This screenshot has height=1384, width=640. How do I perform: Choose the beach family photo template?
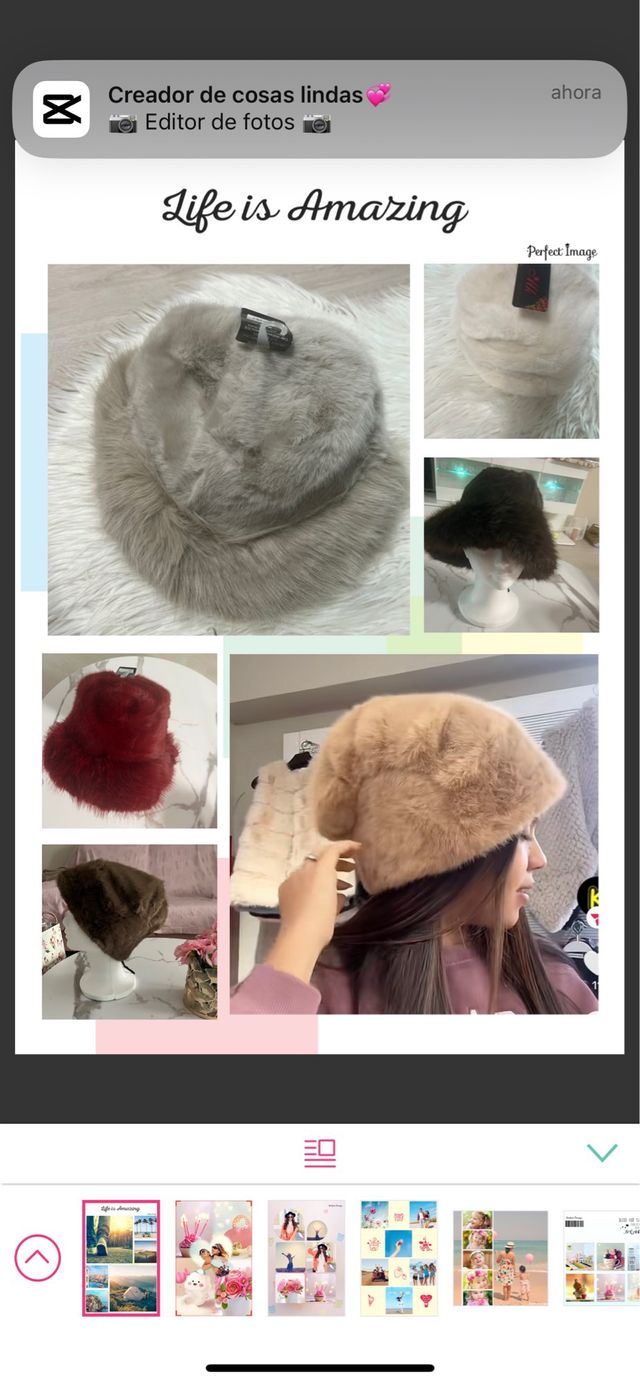(500, 1258)
